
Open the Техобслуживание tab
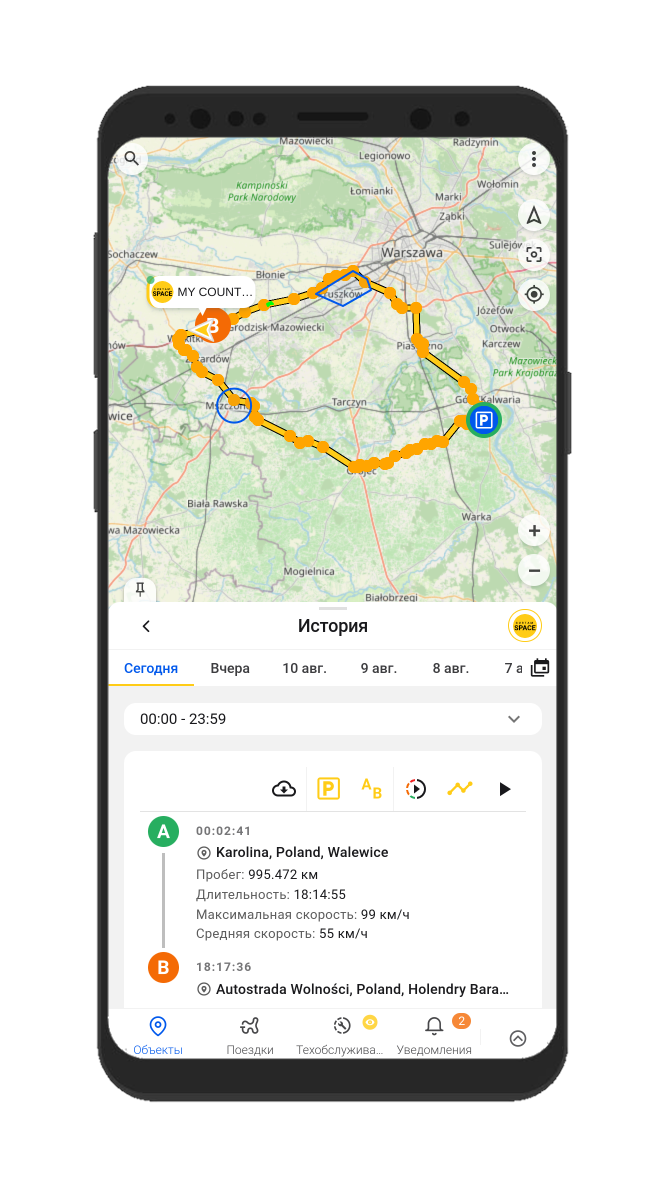340,1035
